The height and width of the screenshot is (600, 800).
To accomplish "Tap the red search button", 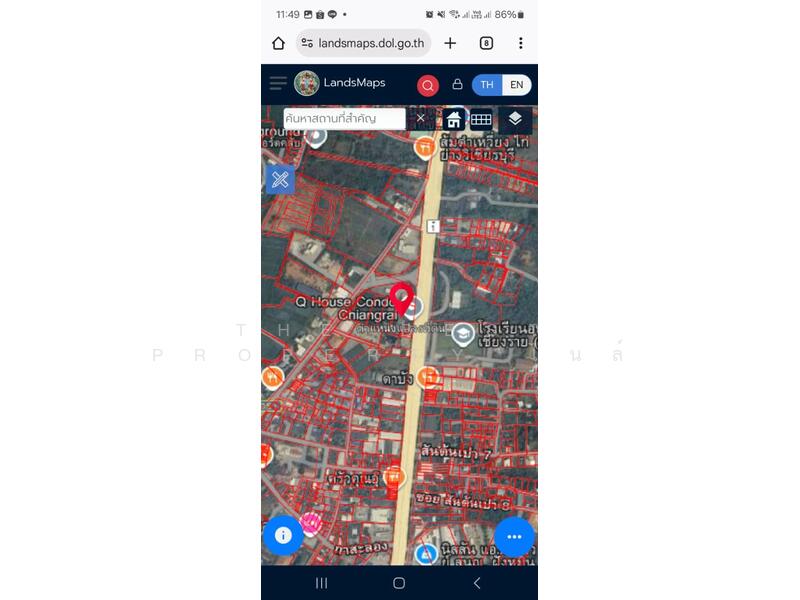I will tap(428, 85).
